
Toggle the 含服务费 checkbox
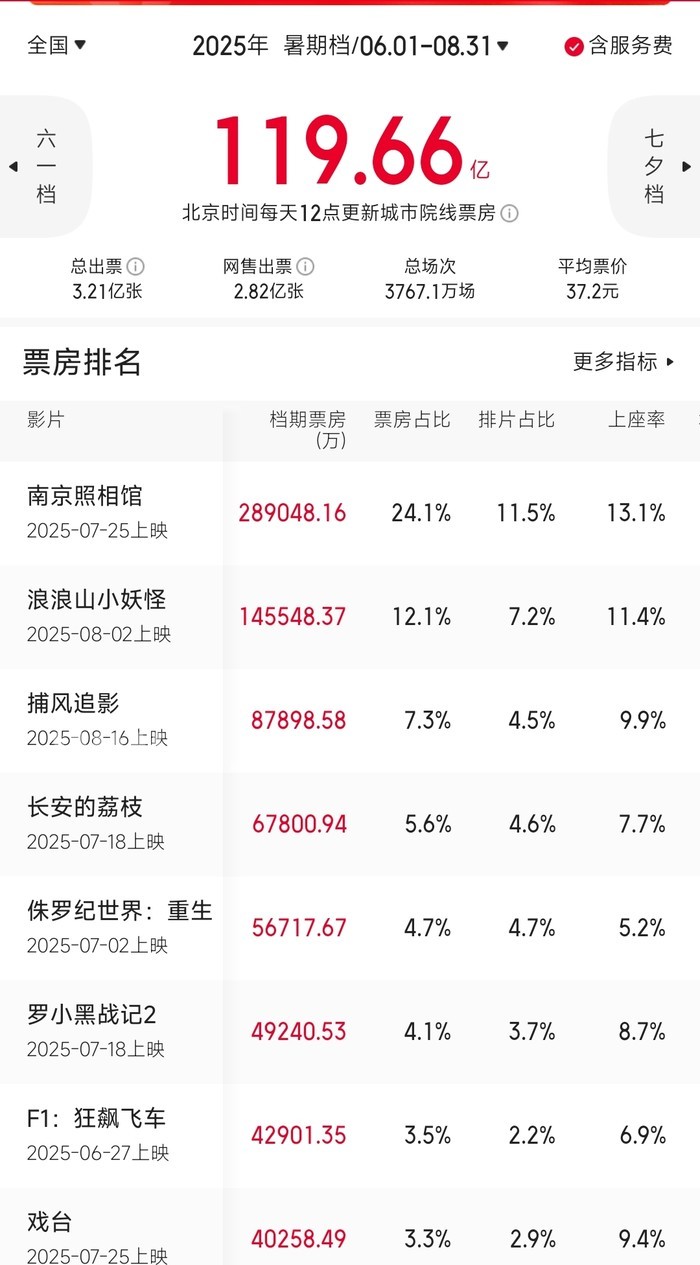point(618,46)
